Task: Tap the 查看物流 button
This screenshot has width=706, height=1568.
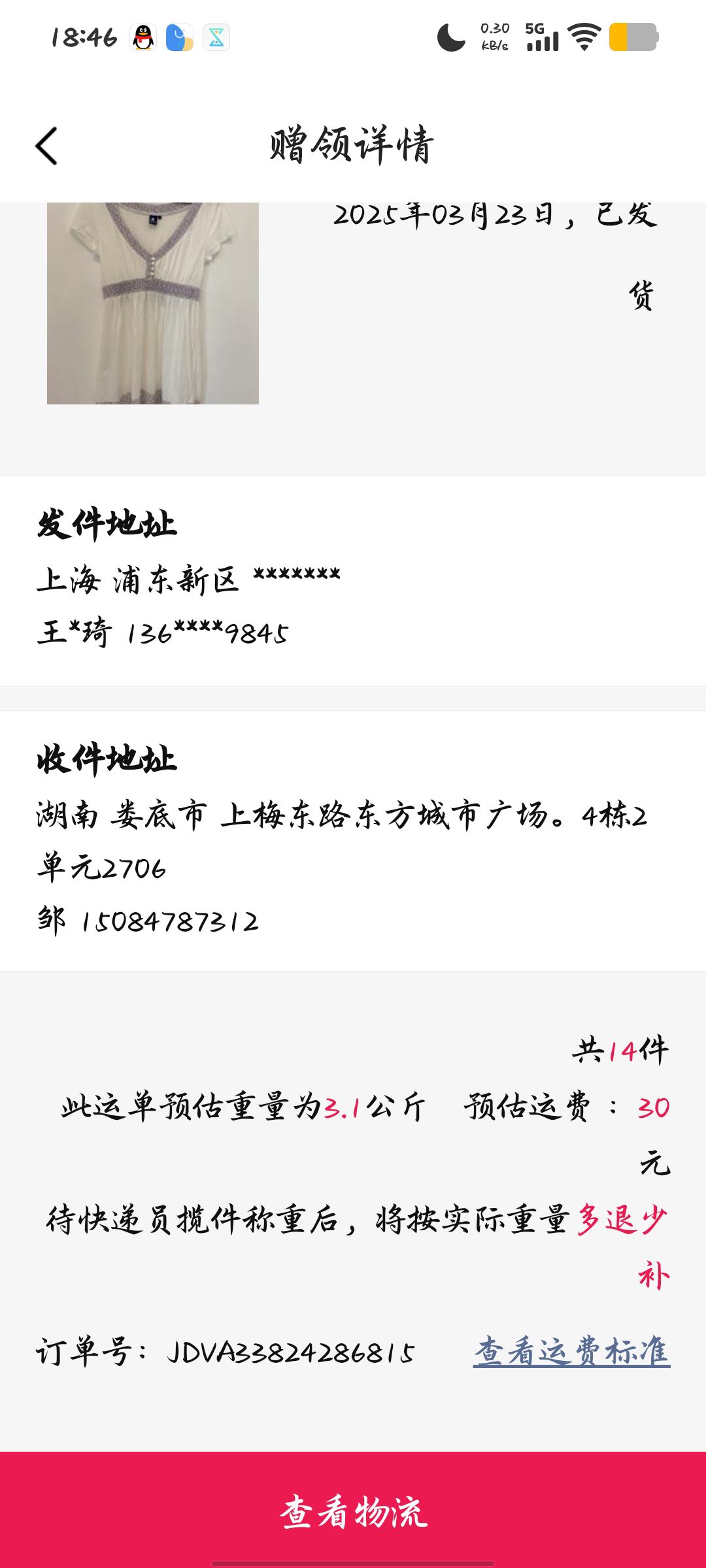Action: coord(353,1510)
